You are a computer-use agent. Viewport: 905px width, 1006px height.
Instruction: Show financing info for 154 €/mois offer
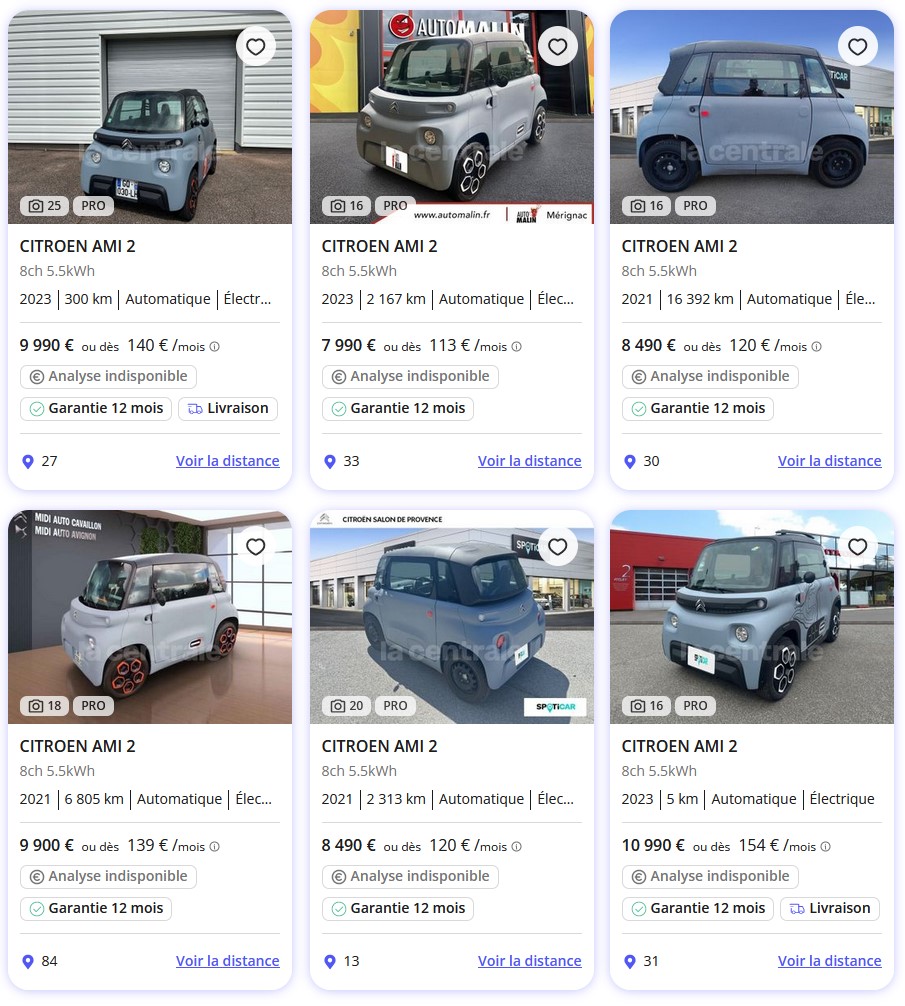[x=826, y=847]
